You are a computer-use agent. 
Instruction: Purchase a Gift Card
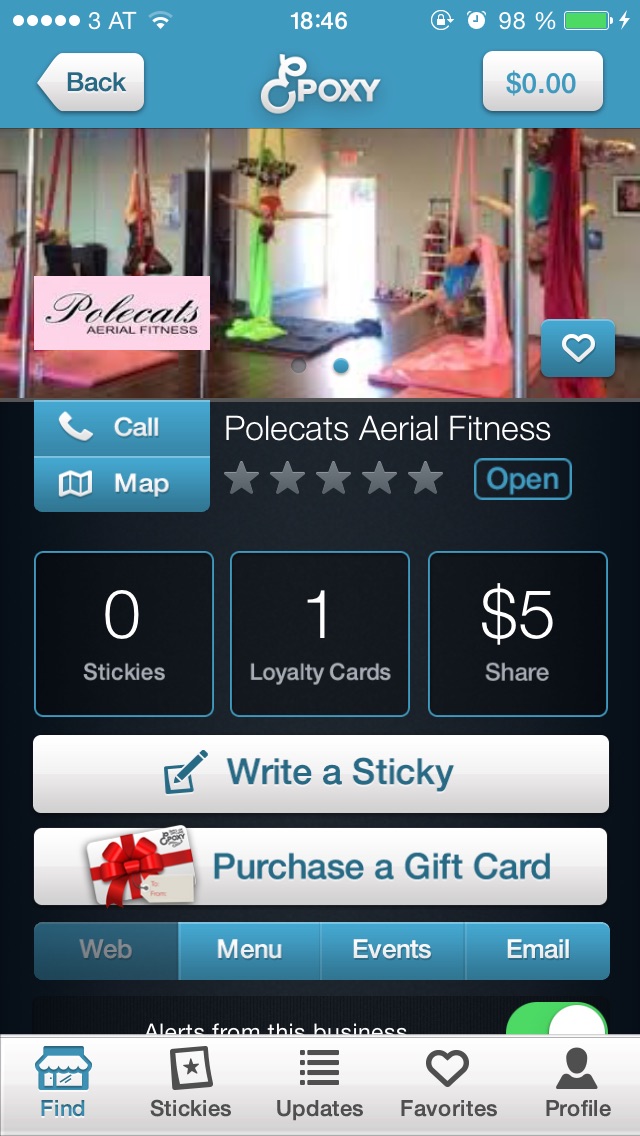pos(320,866)
